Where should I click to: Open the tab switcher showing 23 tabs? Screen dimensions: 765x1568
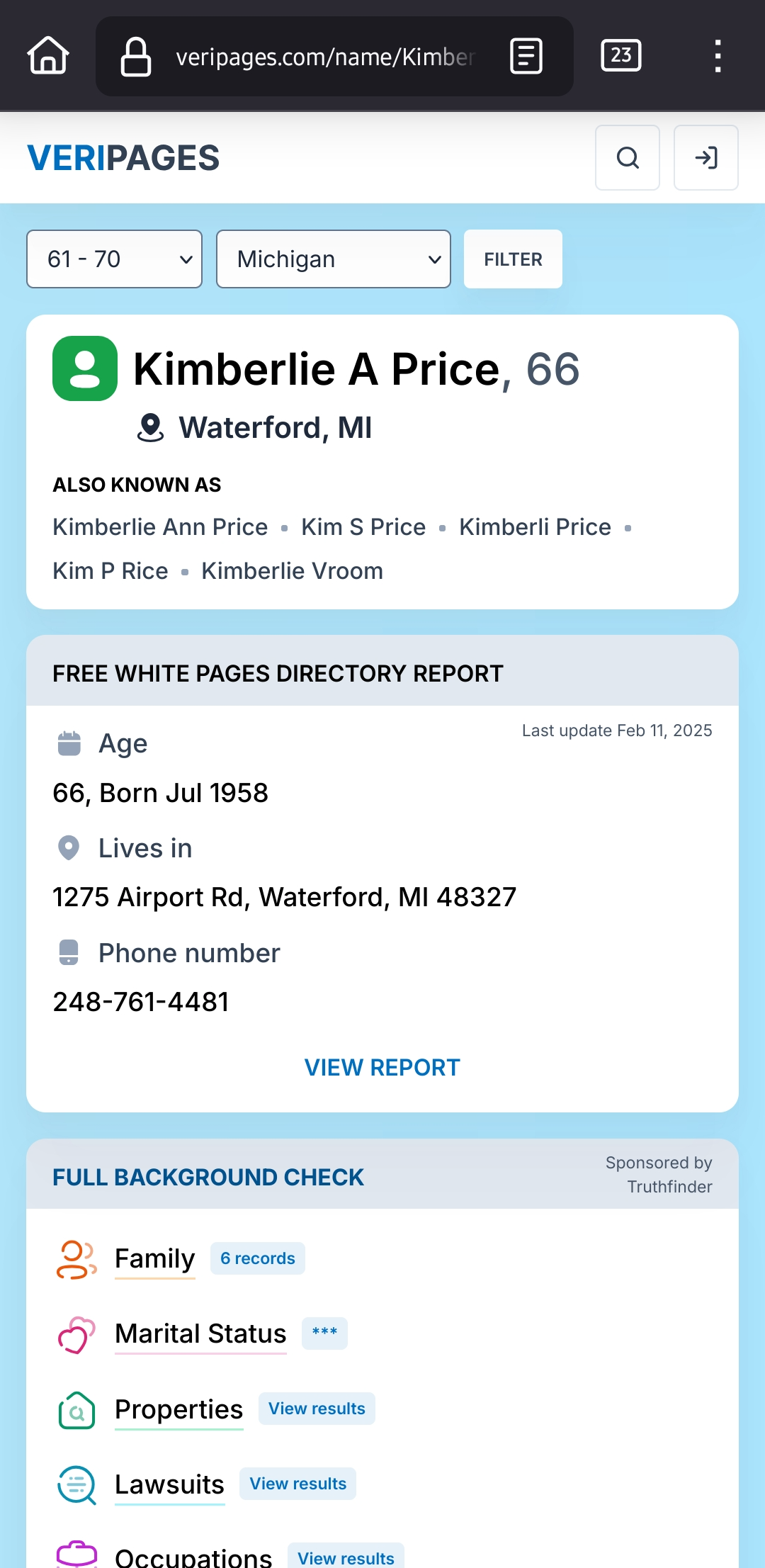pos(620,56)
